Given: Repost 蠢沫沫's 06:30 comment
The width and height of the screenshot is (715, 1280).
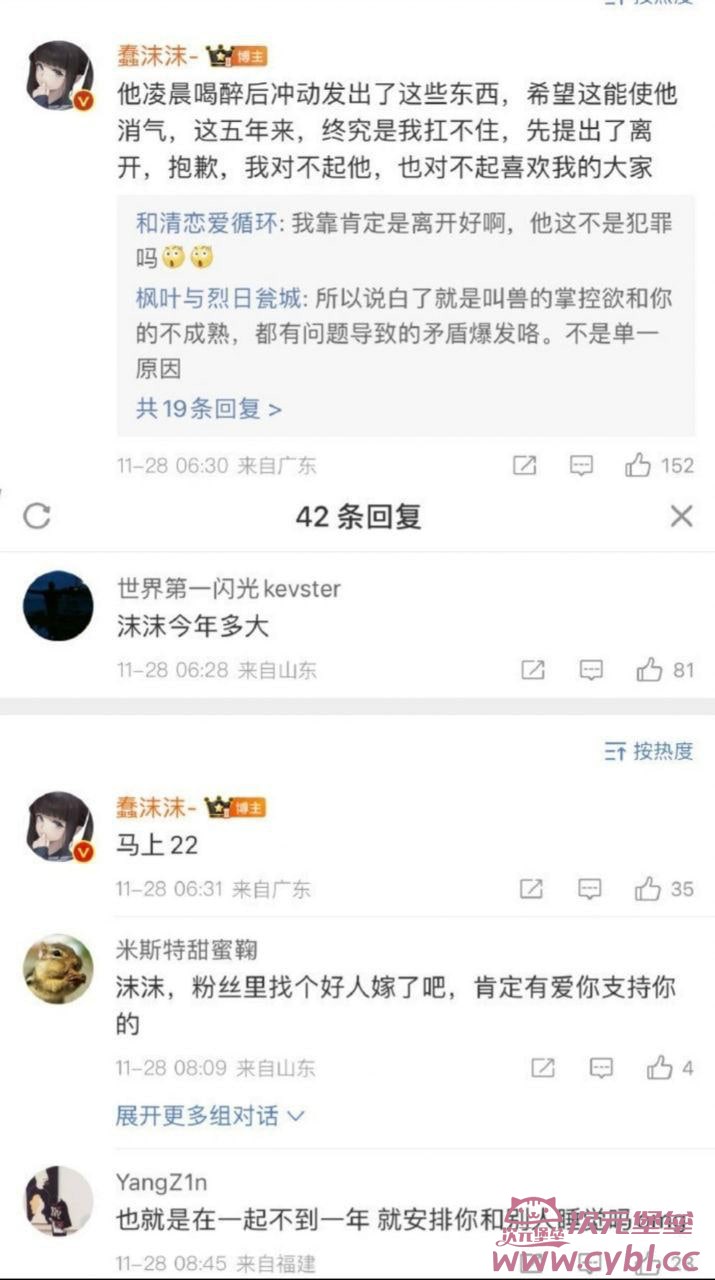Looking at the screenshot, I should [524, 465].
